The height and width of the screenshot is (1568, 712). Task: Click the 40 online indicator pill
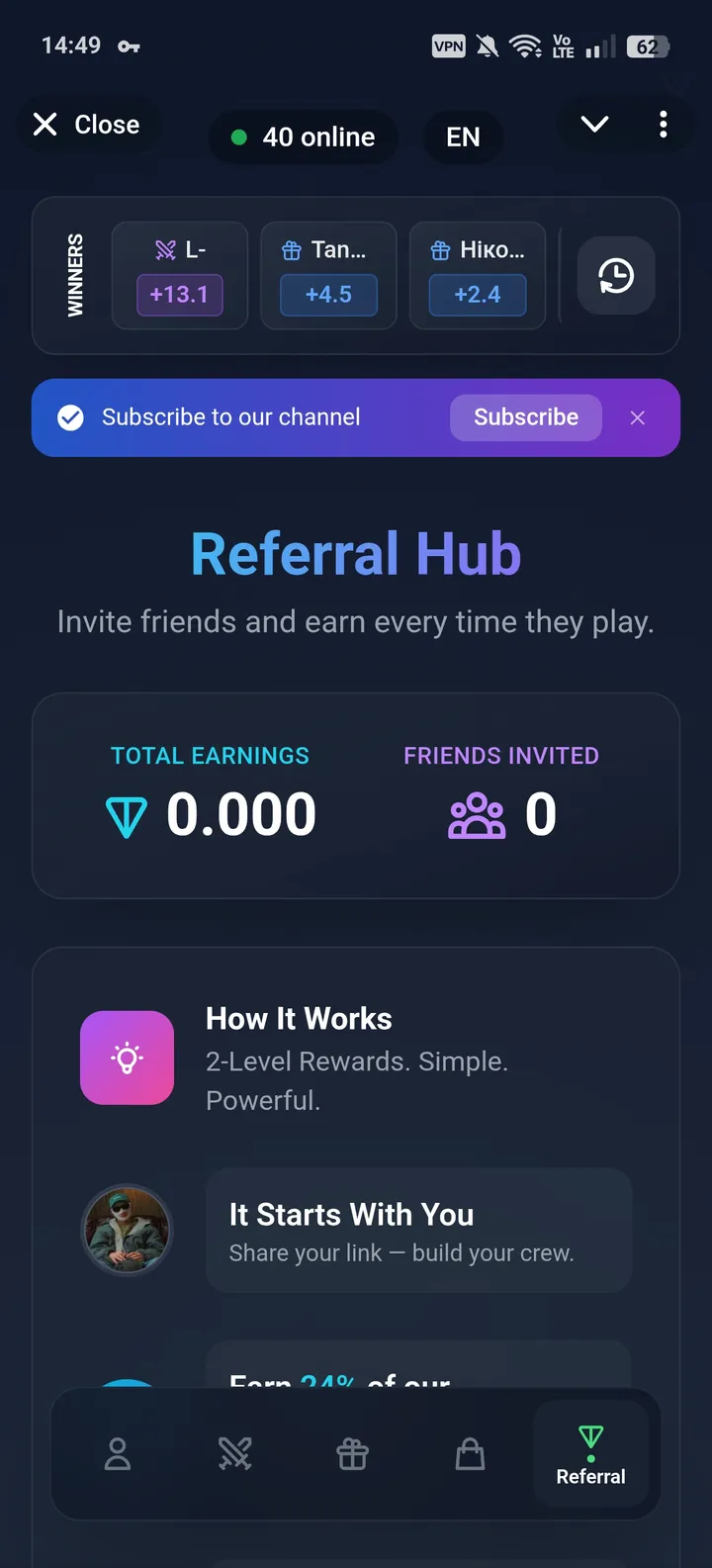click(x=303, y=138)
